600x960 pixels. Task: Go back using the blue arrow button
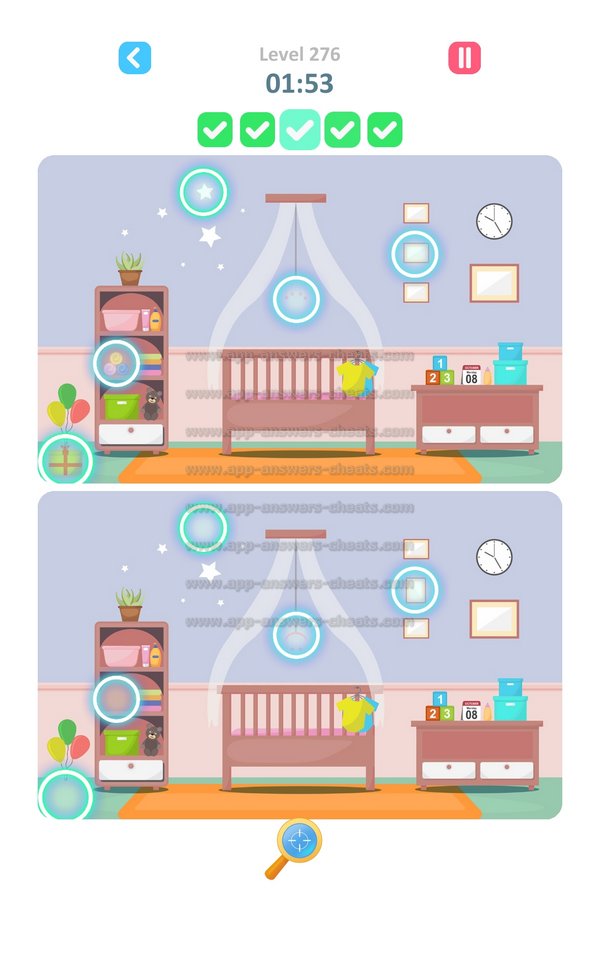pos(135,58)
